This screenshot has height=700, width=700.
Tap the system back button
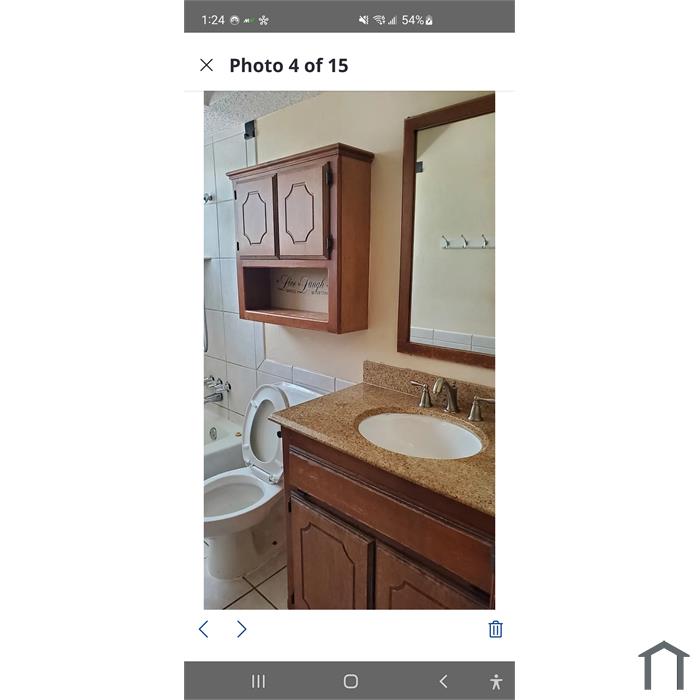tap(443, 681)
